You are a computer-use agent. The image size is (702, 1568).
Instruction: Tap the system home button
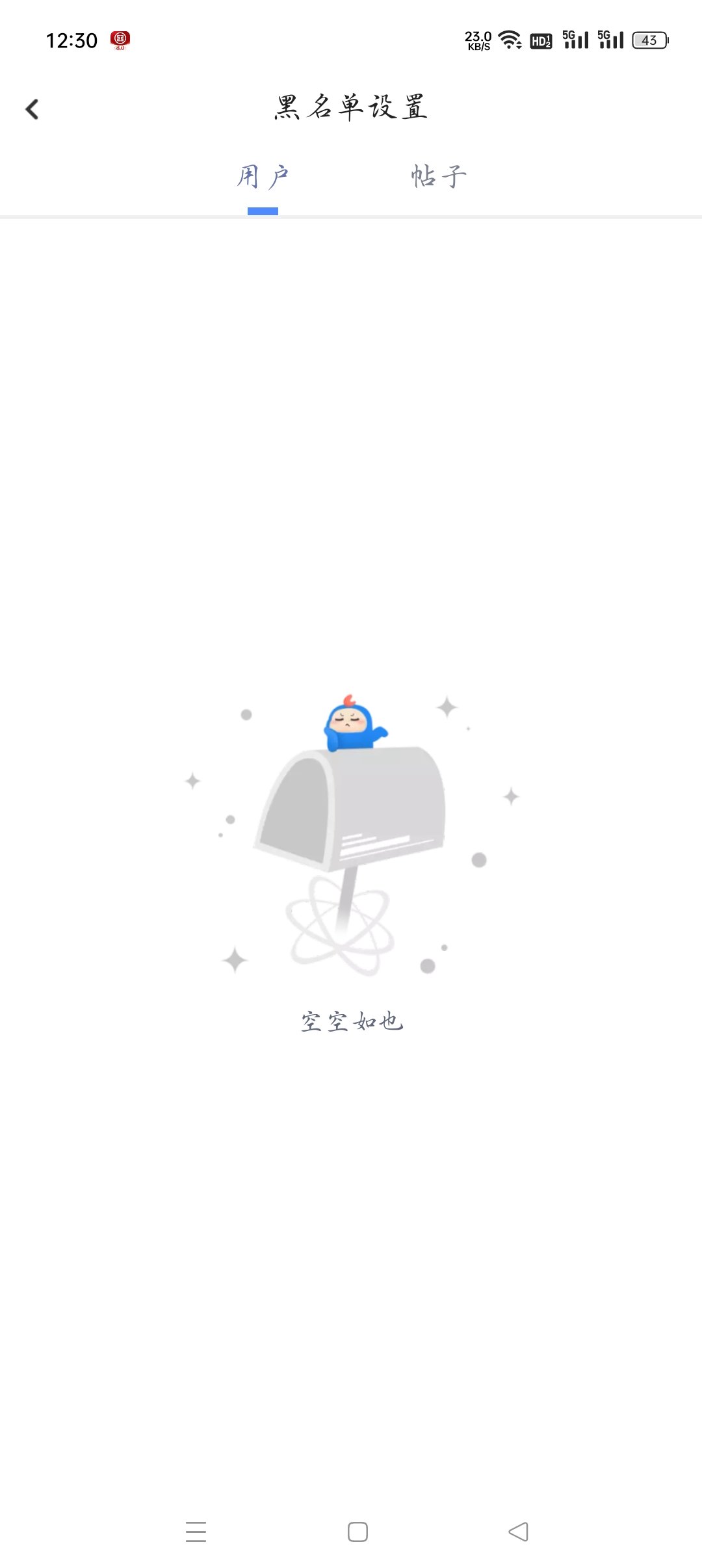pyautogui.click(x=357, y=1532)
